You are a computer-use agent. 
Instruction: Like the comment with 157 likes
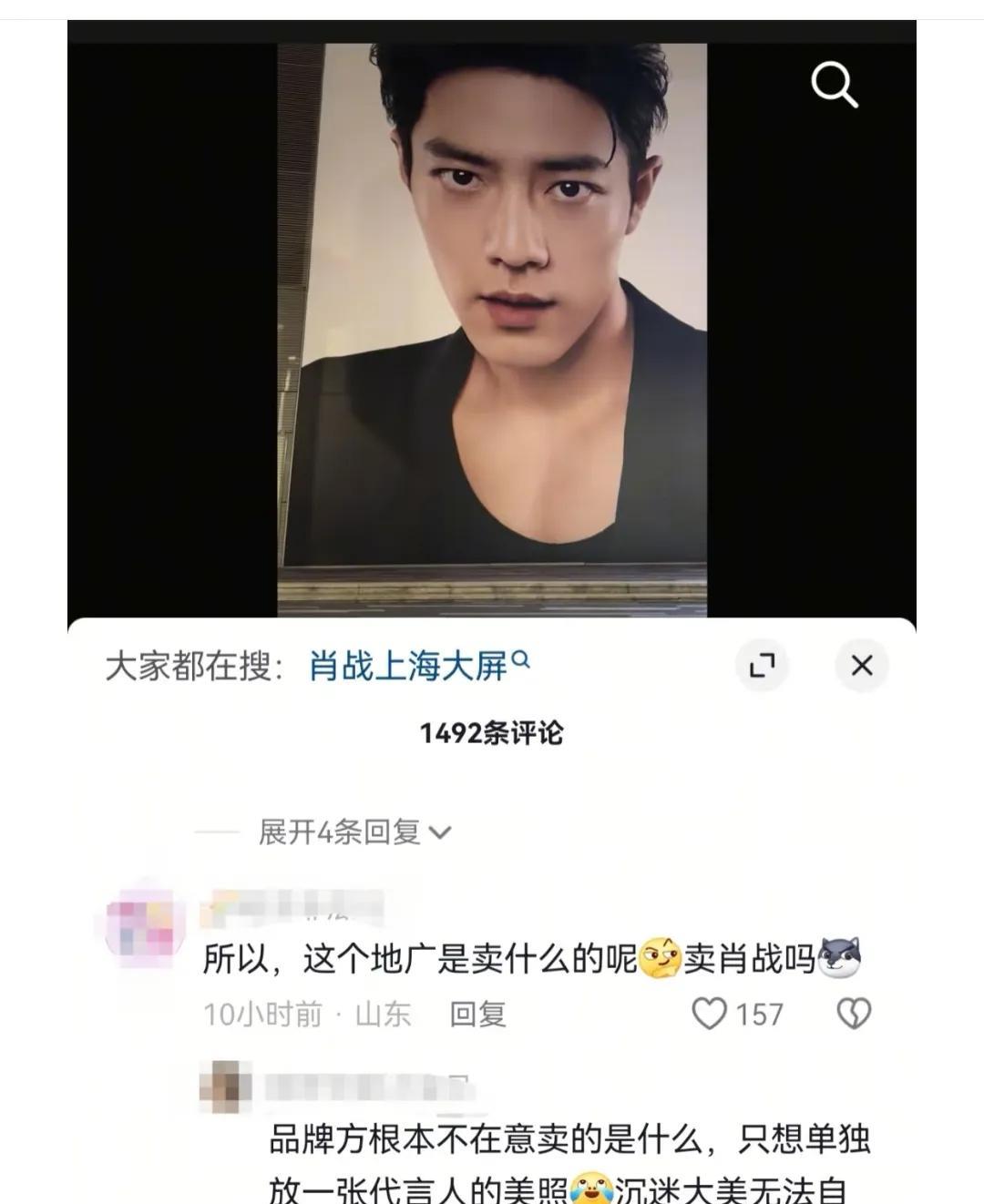click(x=710, y=1013)
